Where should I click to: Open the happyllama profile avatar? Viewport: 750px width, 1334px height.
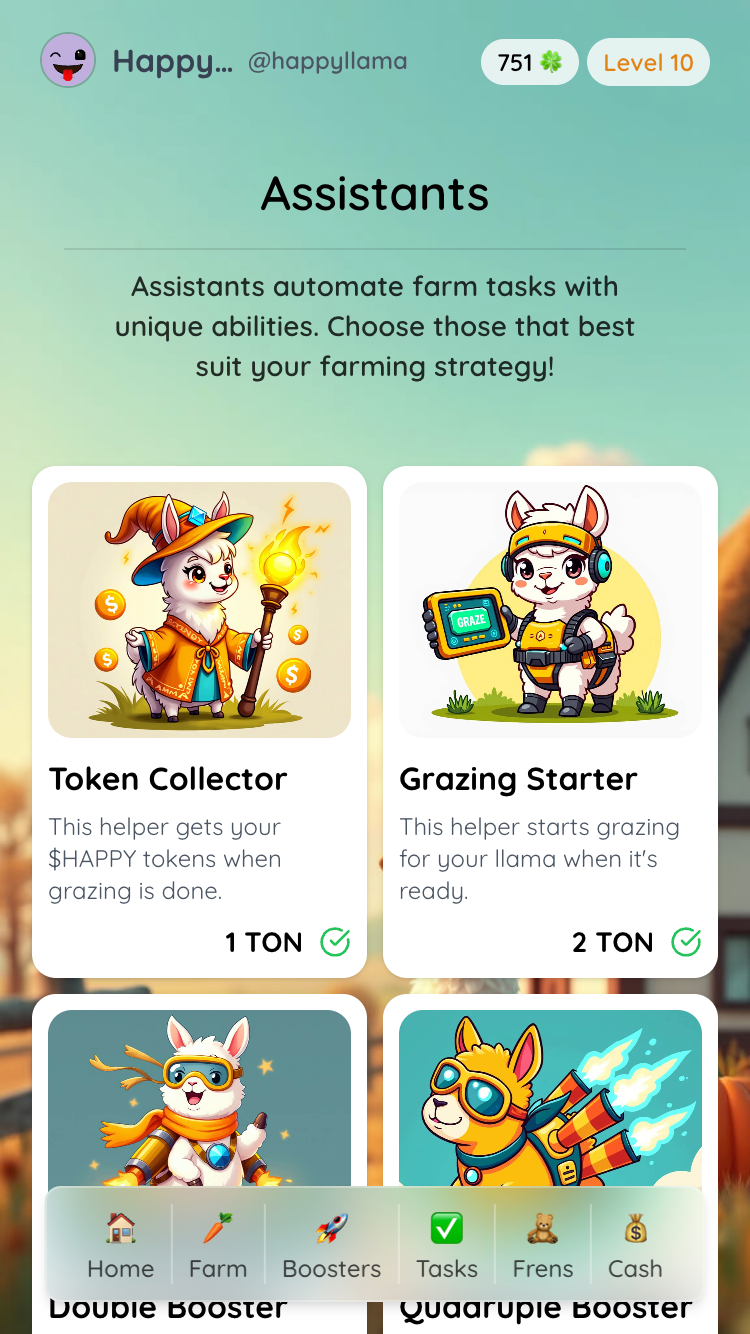click(68, 61)
